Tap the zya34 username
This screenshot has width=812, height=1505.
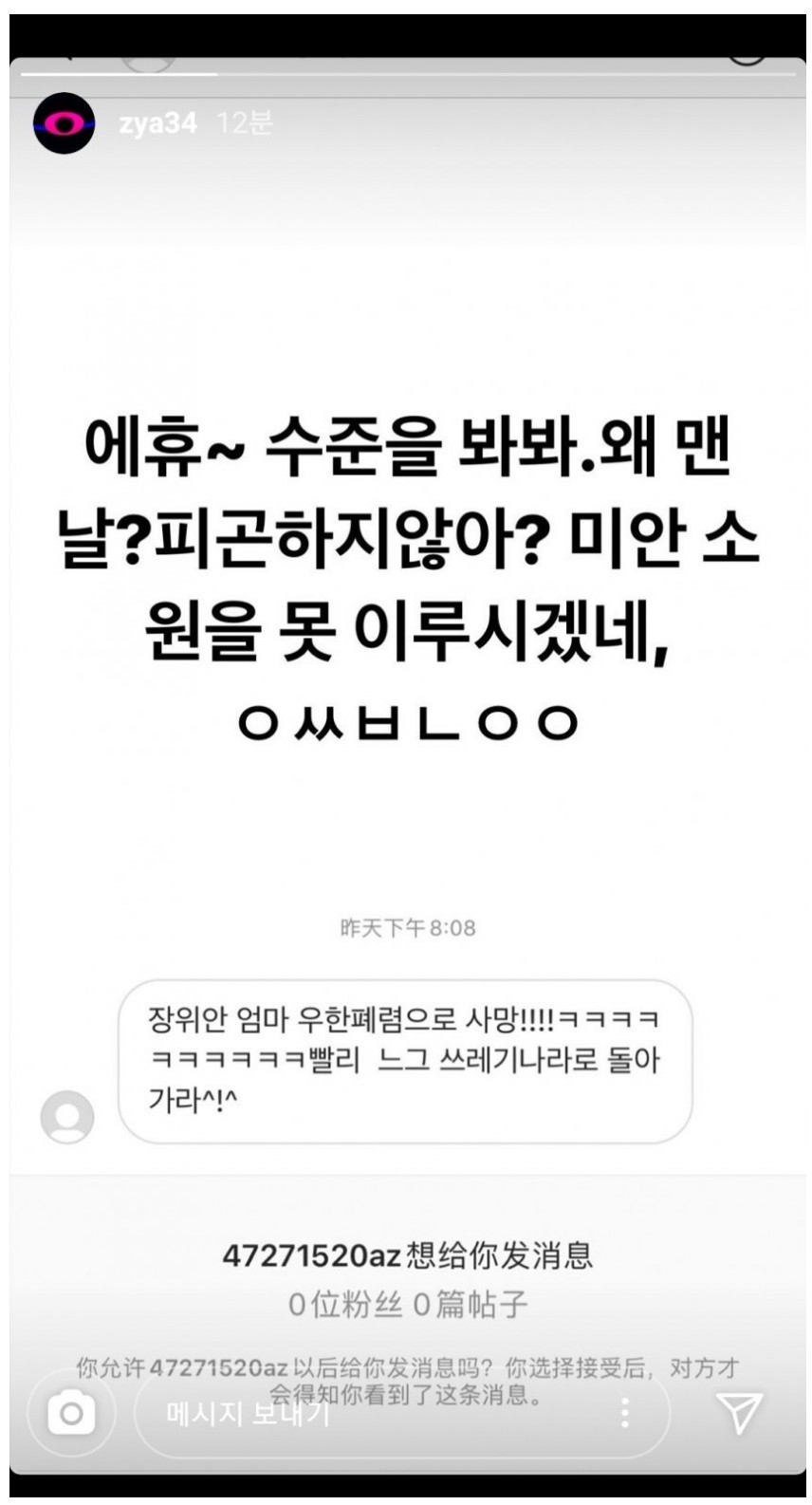[x=157, y=123]
